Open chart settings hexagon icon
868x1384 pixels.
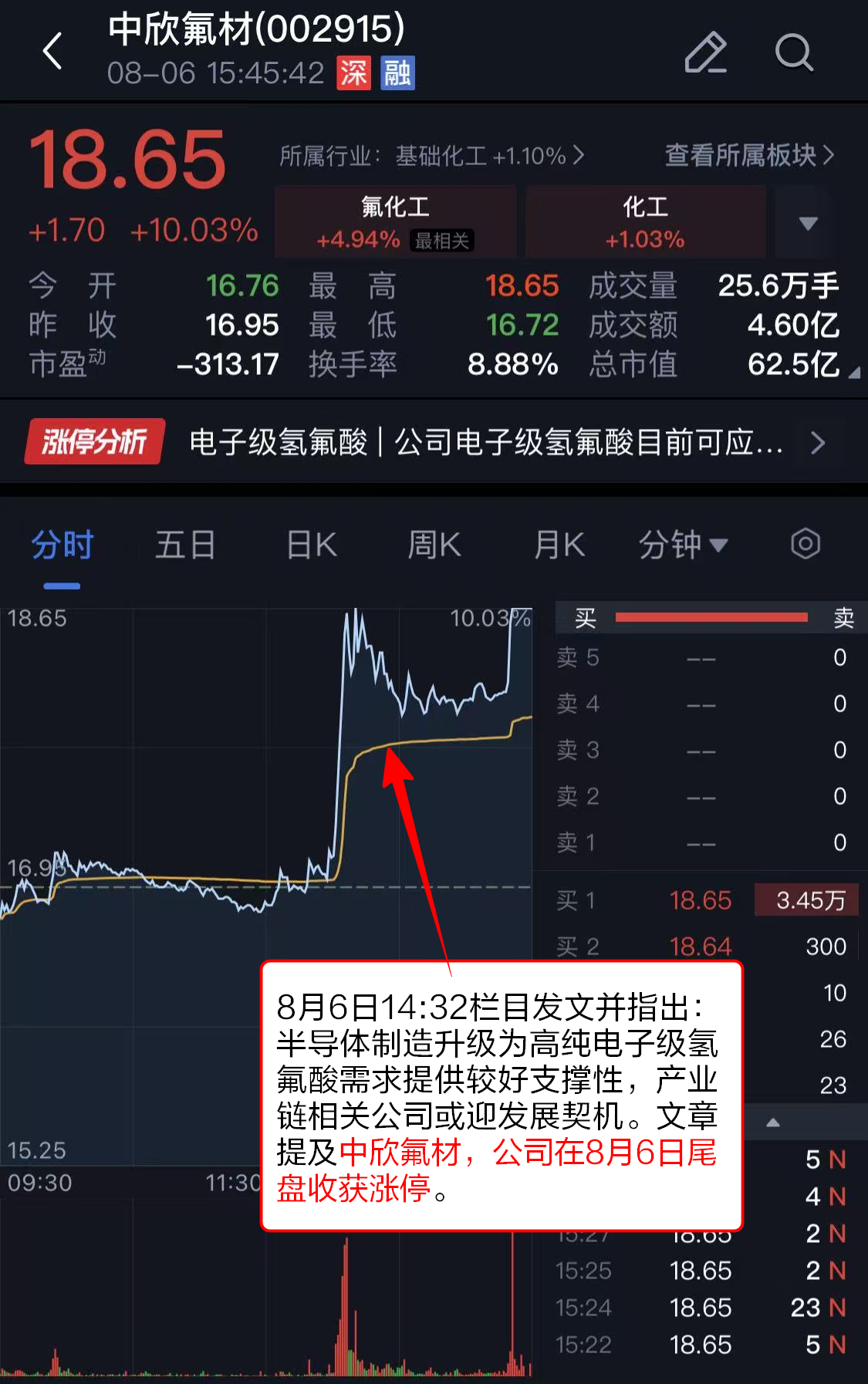(x=805, y=544)
